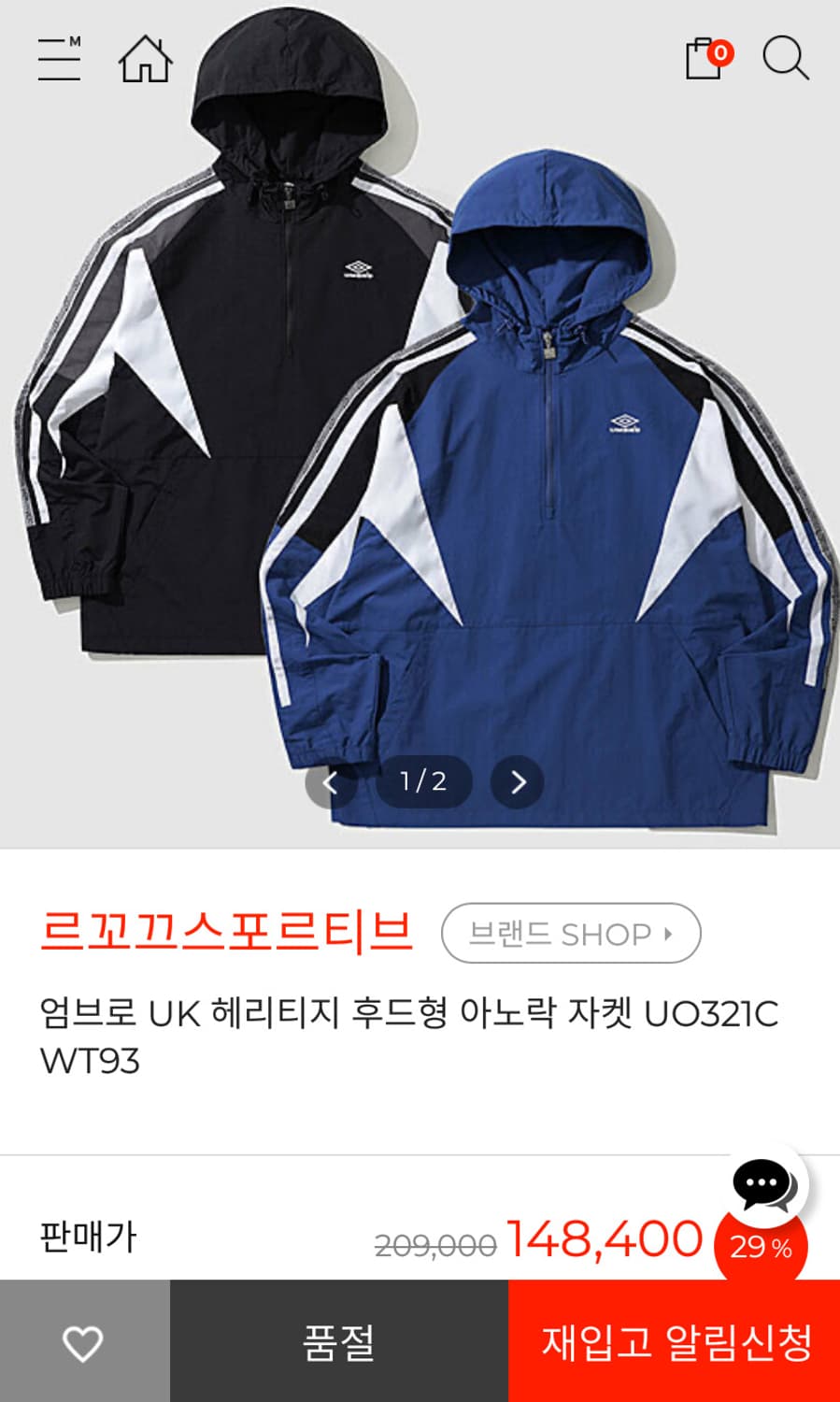The image size is (840, 1402).
Task: Go to the home screen via house icon
Action: pyautogui.click(x=145, y=58)
